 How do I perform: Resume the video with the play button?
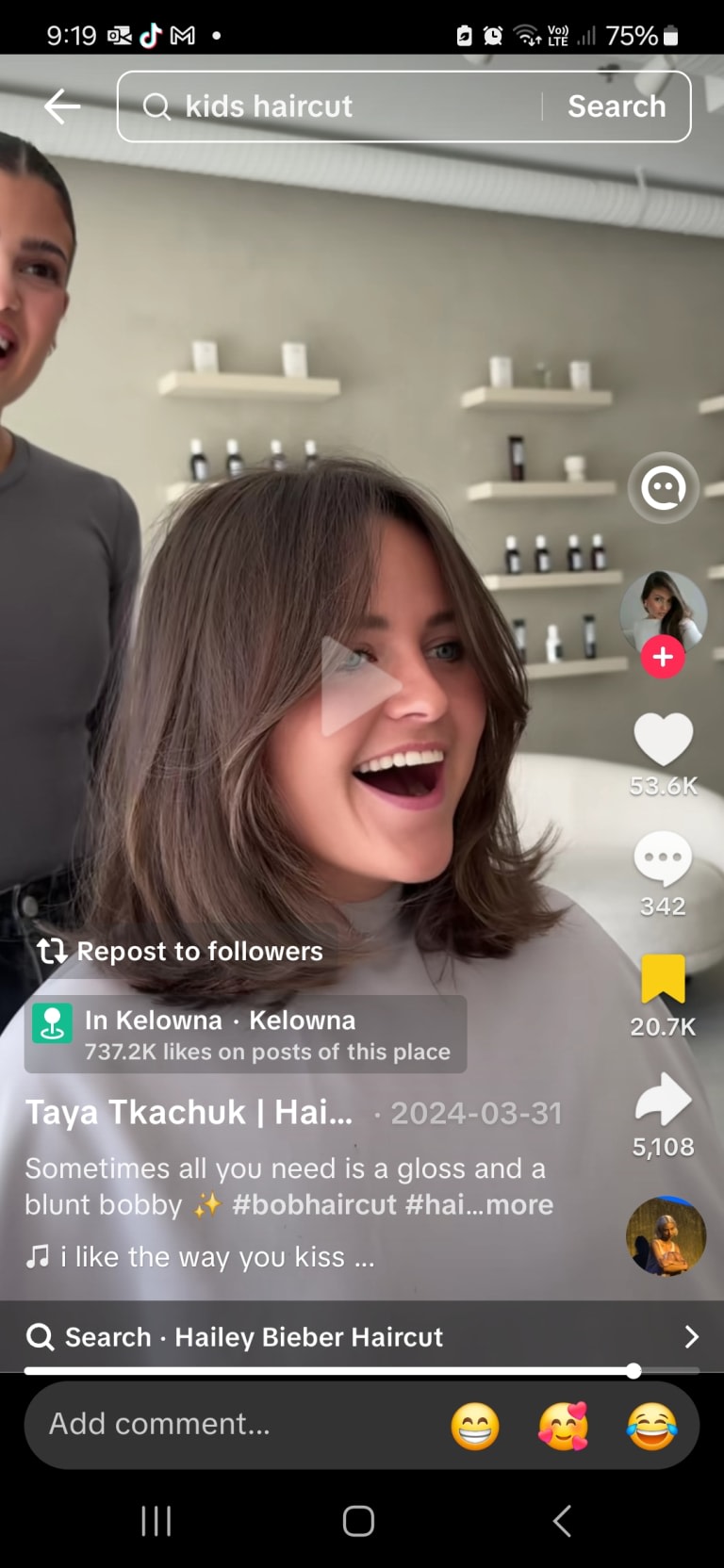(x=358, y=686)
